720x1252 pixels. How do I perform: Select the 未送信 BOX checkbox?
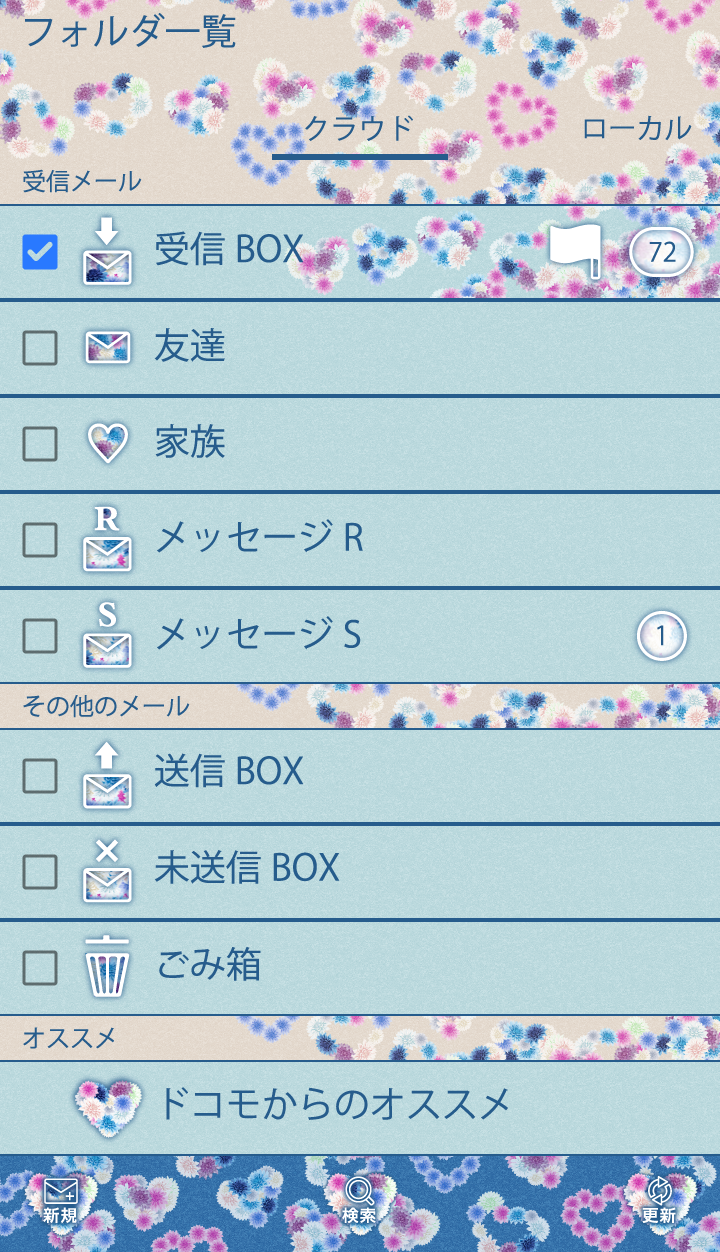pos(40,872)
